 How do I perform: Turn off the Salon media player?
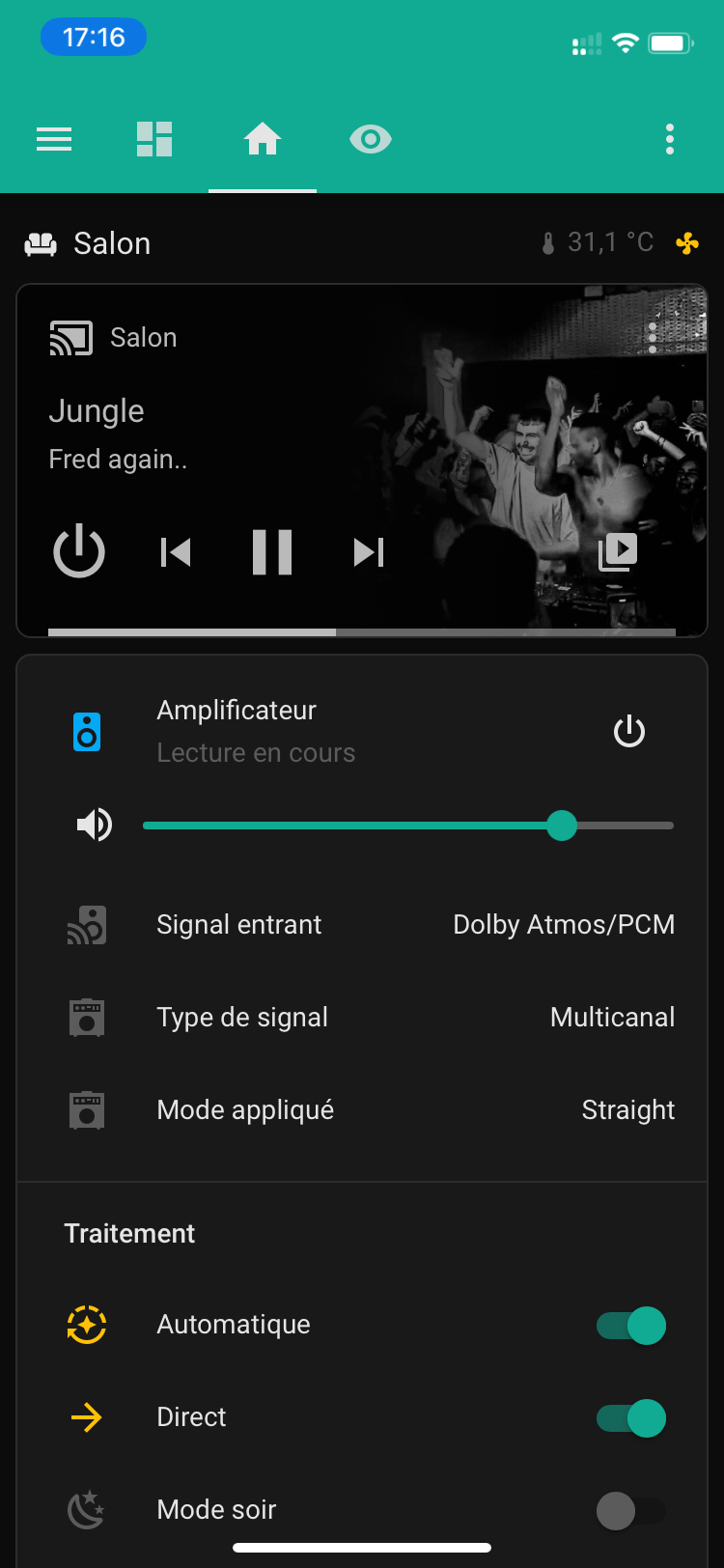(79, 551)
